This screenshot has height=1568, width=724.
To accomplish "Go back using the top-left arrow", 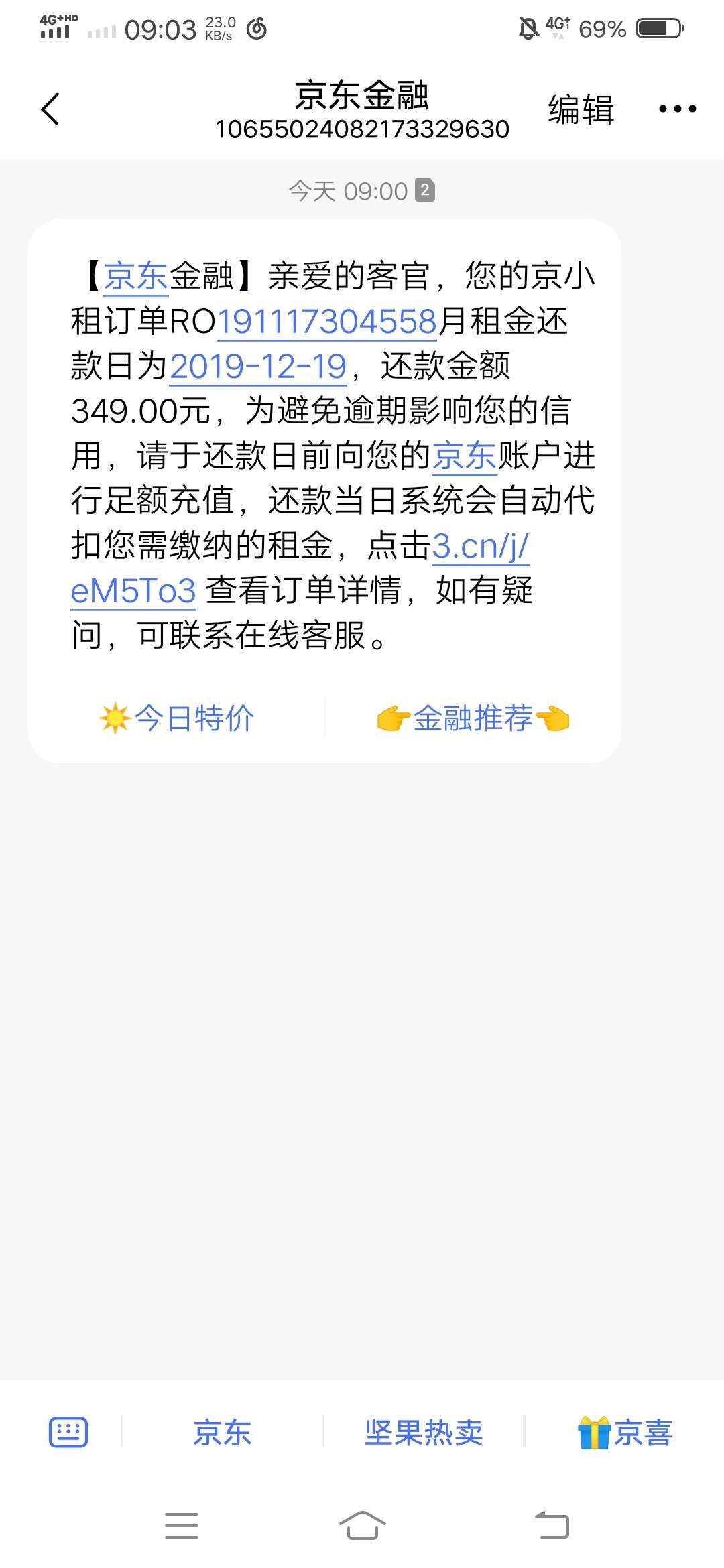I will (x=50, y=109).
